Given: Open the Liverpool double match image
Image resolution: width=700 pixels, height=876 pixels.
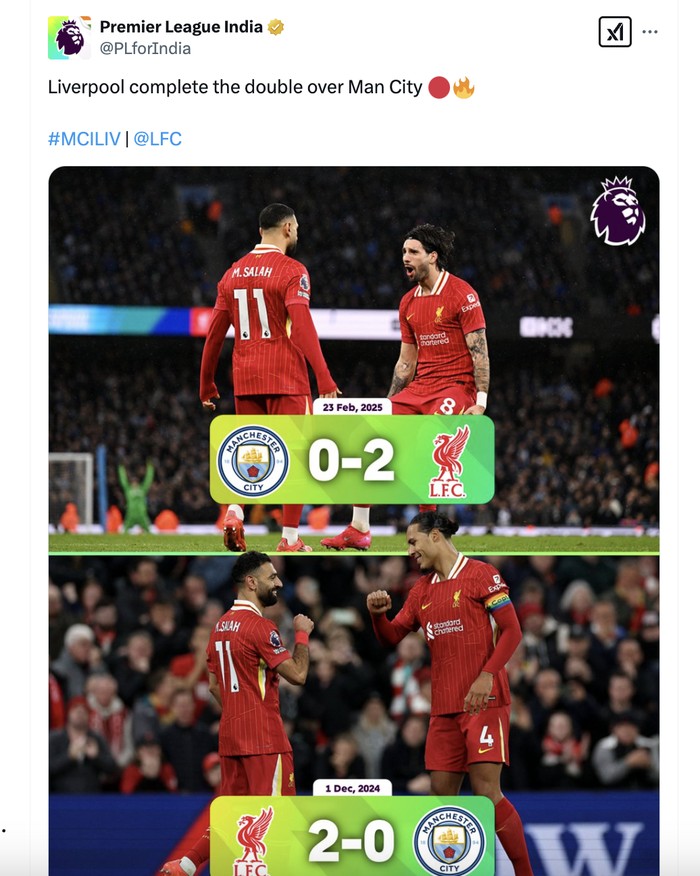Looking at the screenshot, I should 354,520.
